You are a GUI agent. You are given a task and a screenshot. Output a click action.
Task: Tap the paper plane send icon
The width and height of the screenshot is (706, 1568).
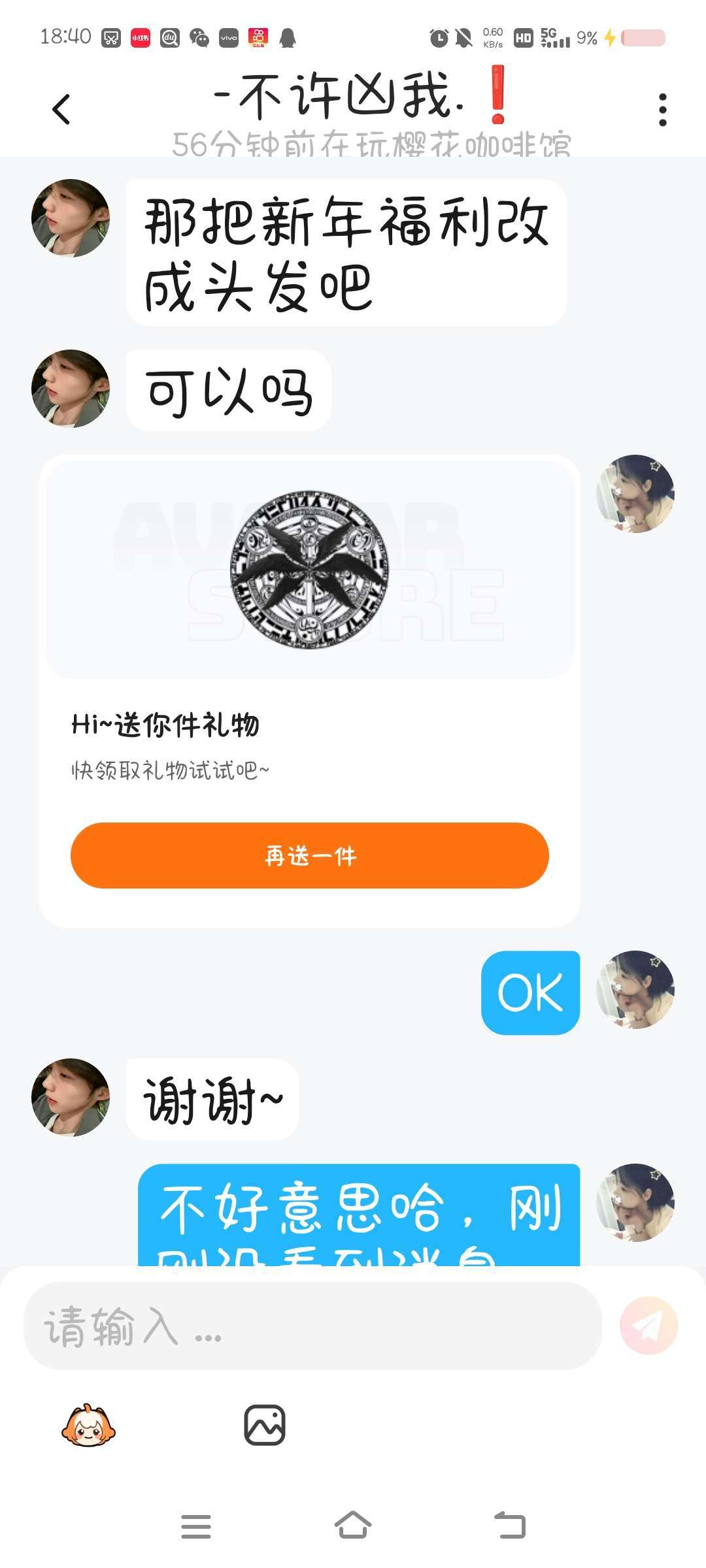(x=648, y=1326)
